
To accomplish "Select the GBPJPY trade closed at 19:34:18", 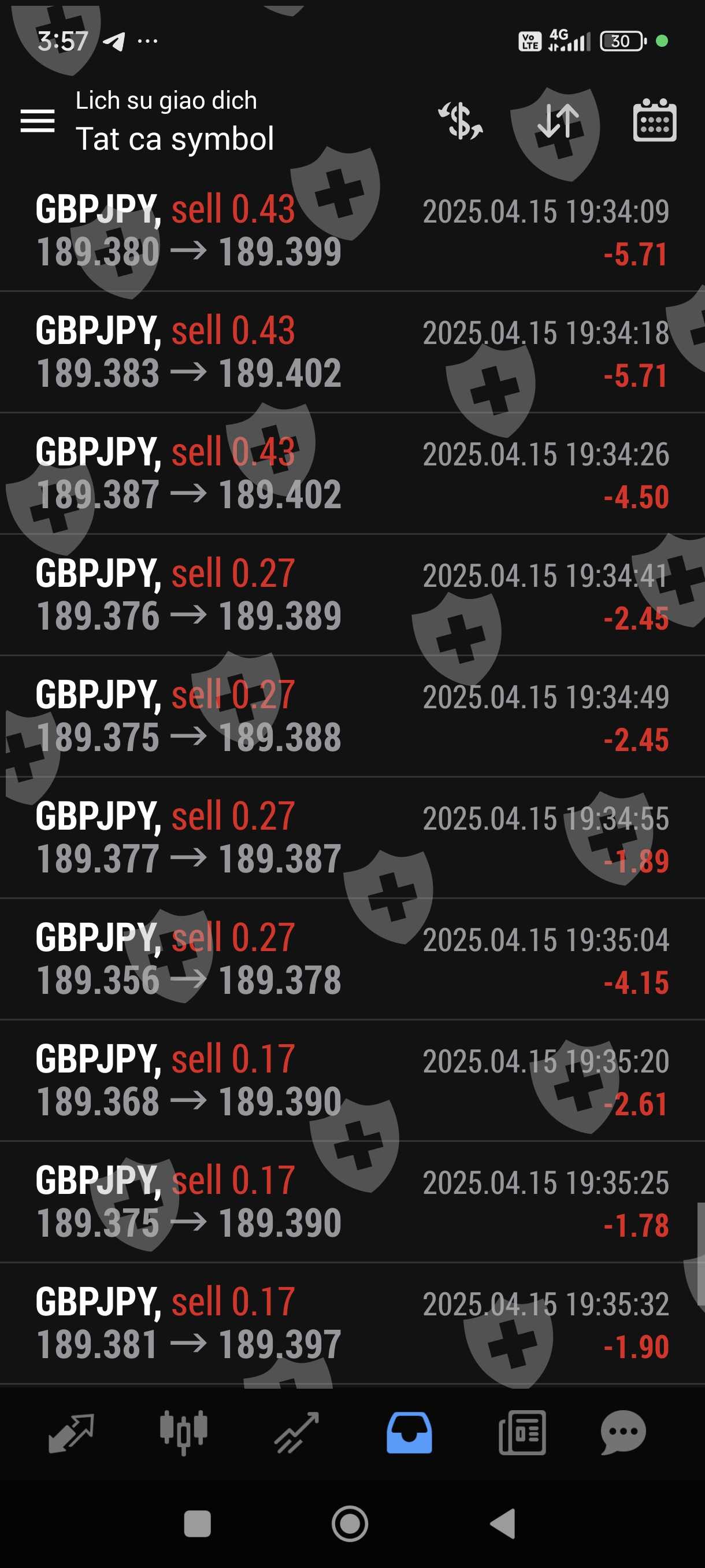I will click(352, 353).
